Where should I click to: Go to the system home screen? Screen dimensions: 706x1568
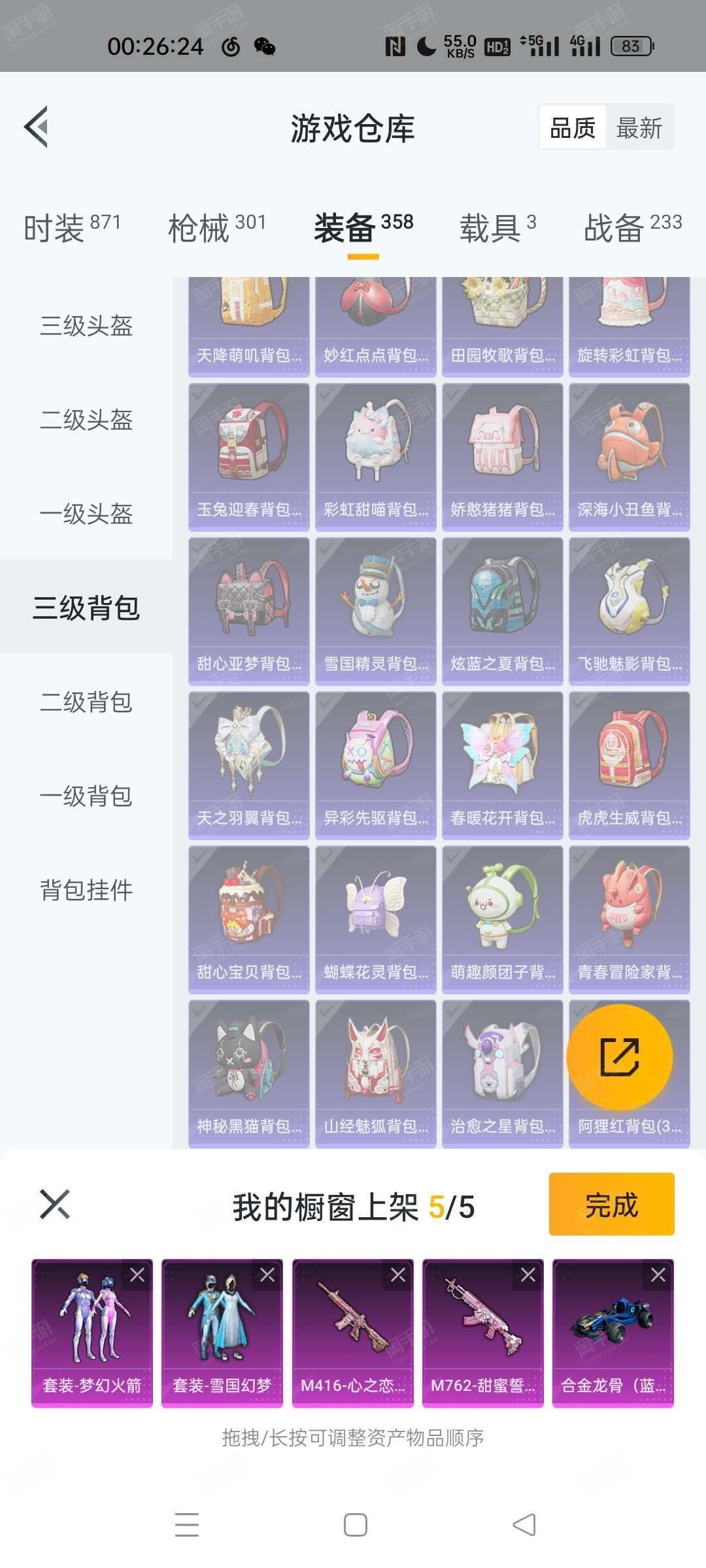point(355,1525)
